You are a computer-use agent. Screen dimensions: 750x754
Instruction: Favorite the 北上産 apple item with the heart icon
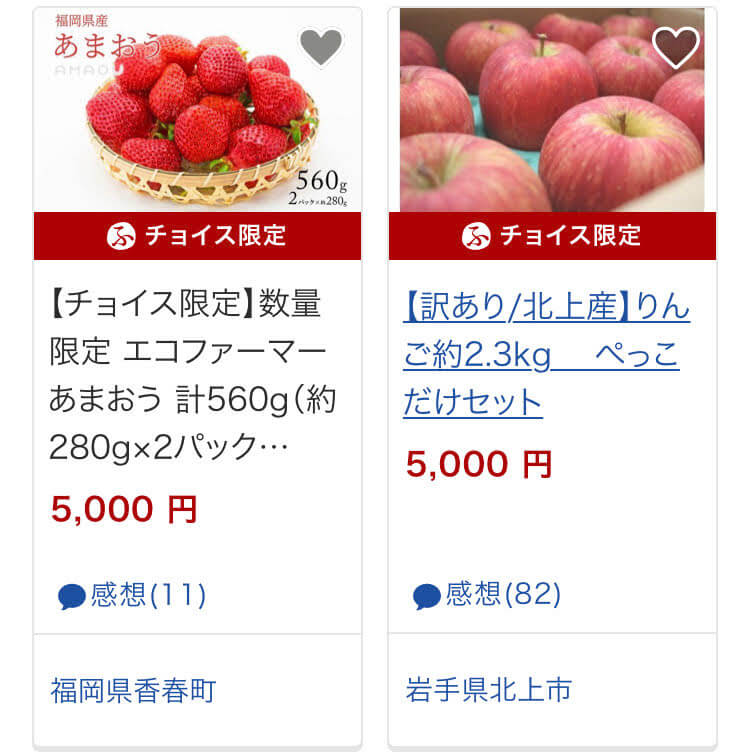point(675,47)
